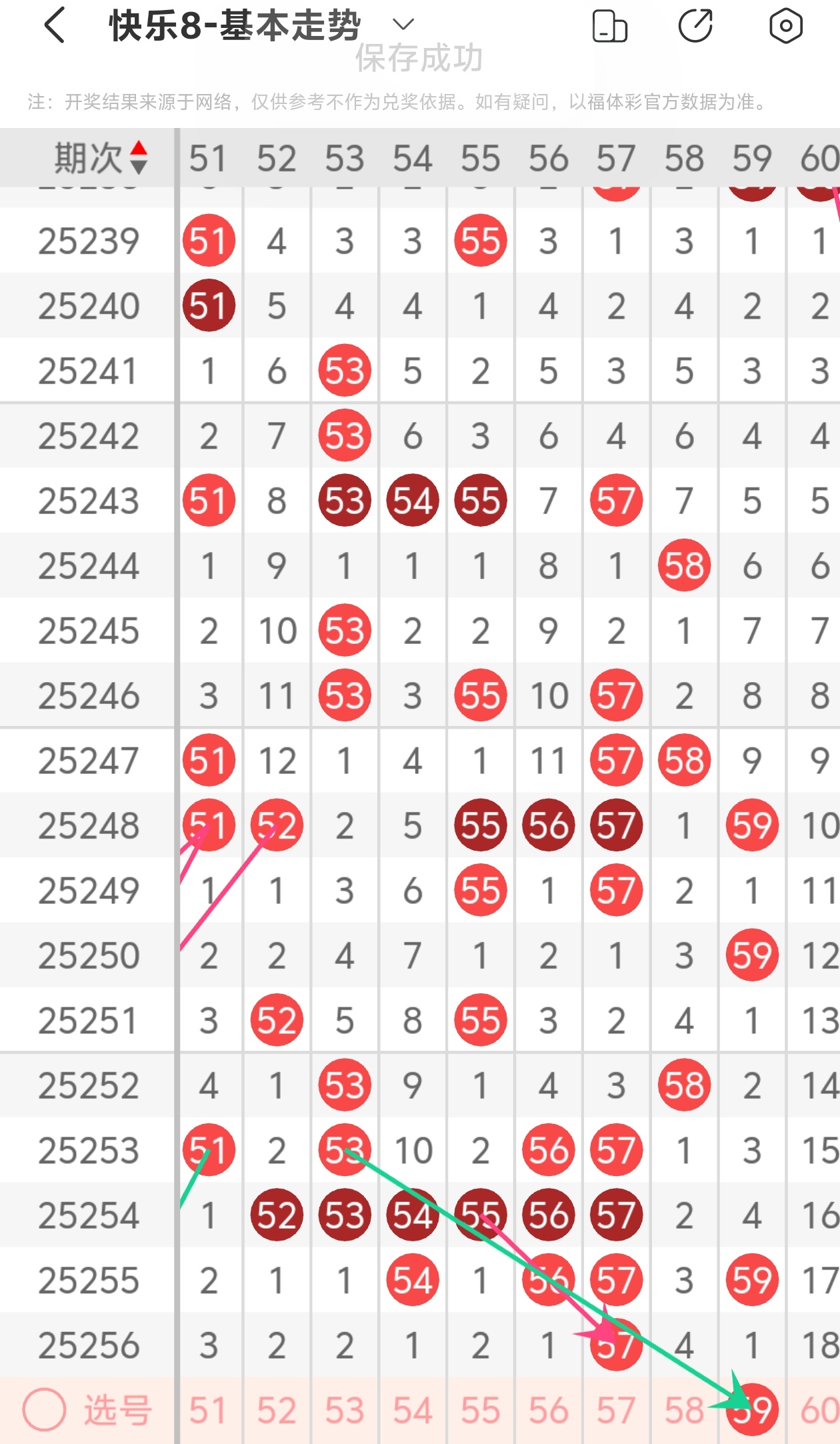Sort issues by tapping 期次 header
This screenshot has width=840, height=1444.
point(100,158)
